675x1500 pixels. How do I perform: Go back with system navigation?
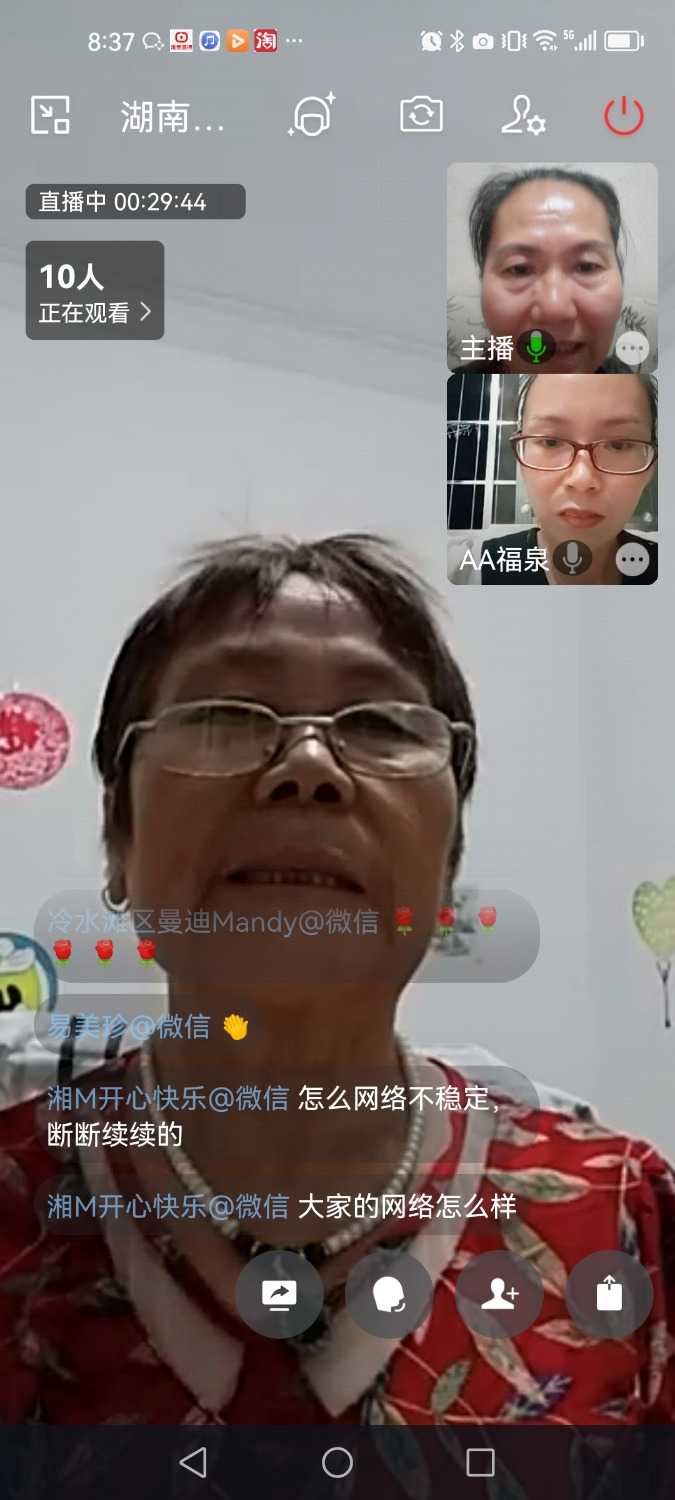tap(193, 1462)
